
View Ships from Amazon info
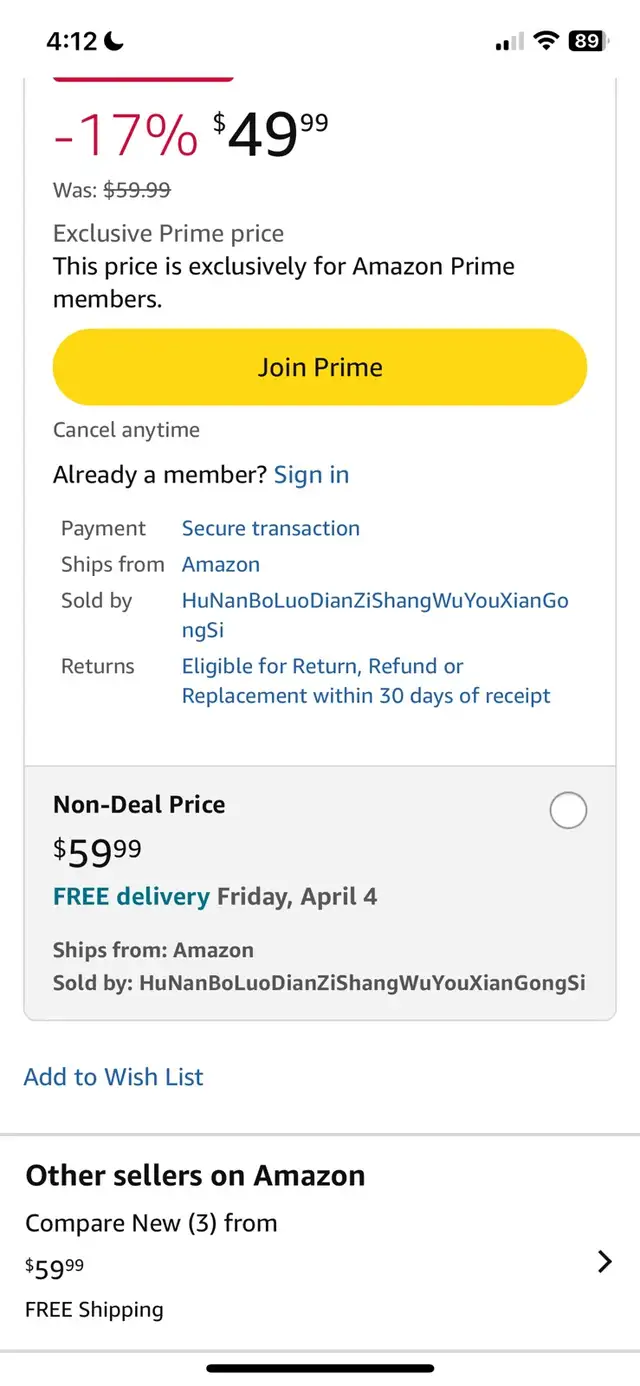(221, 564)
